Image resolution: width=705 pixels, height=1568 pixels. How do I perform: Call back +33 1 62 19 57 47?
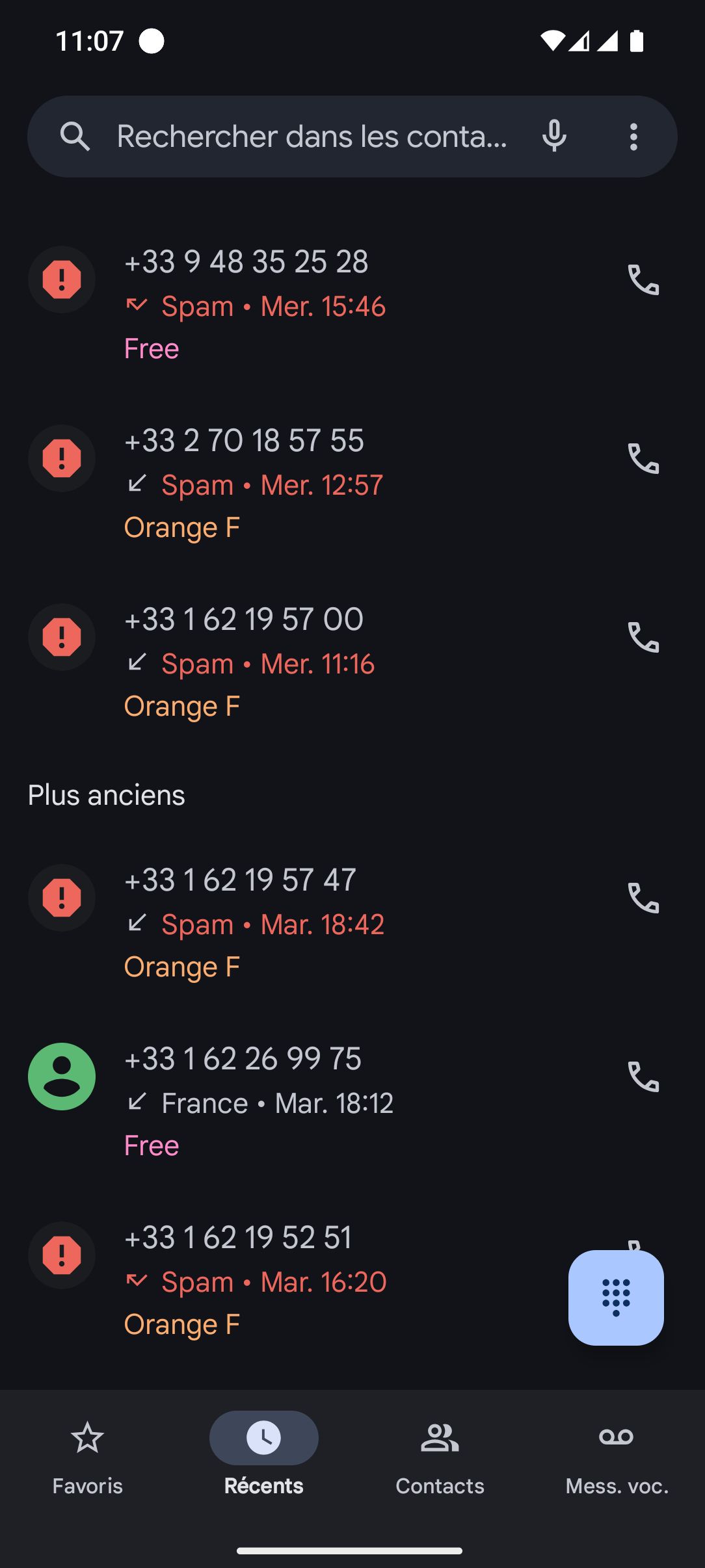tap(643, 898)
